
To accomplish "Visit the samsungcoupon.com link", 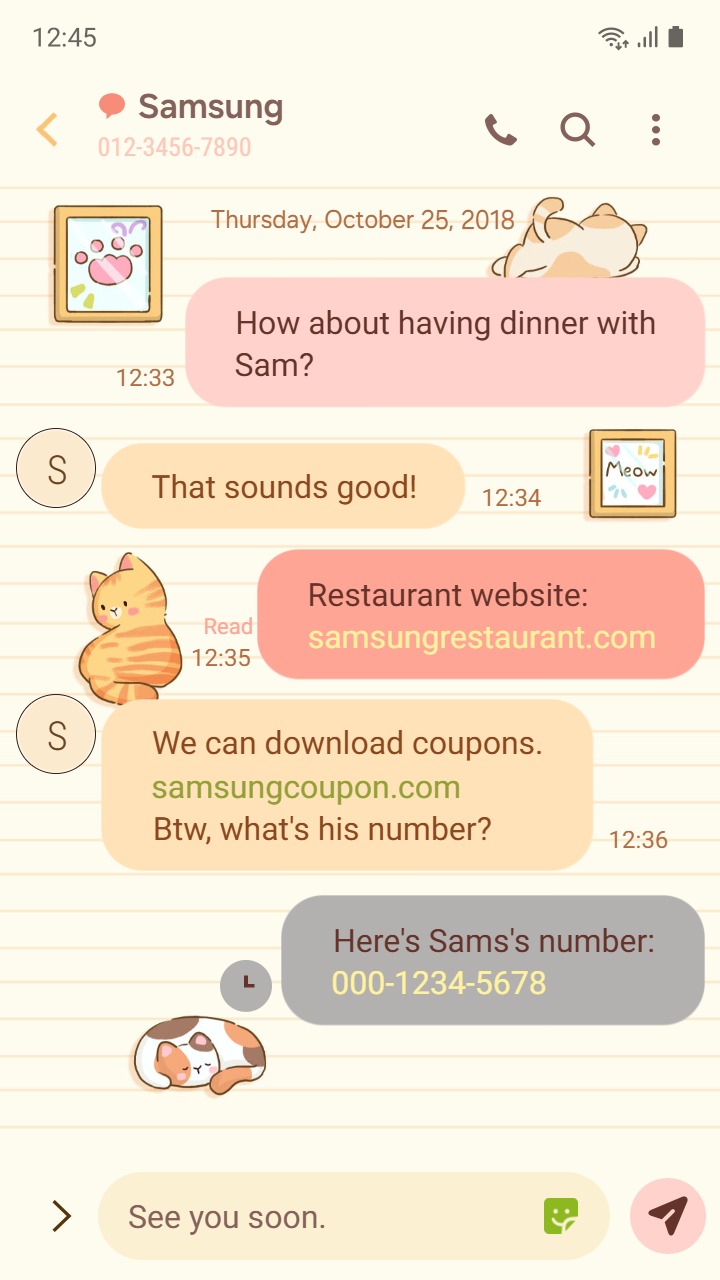I will point(306,787).
